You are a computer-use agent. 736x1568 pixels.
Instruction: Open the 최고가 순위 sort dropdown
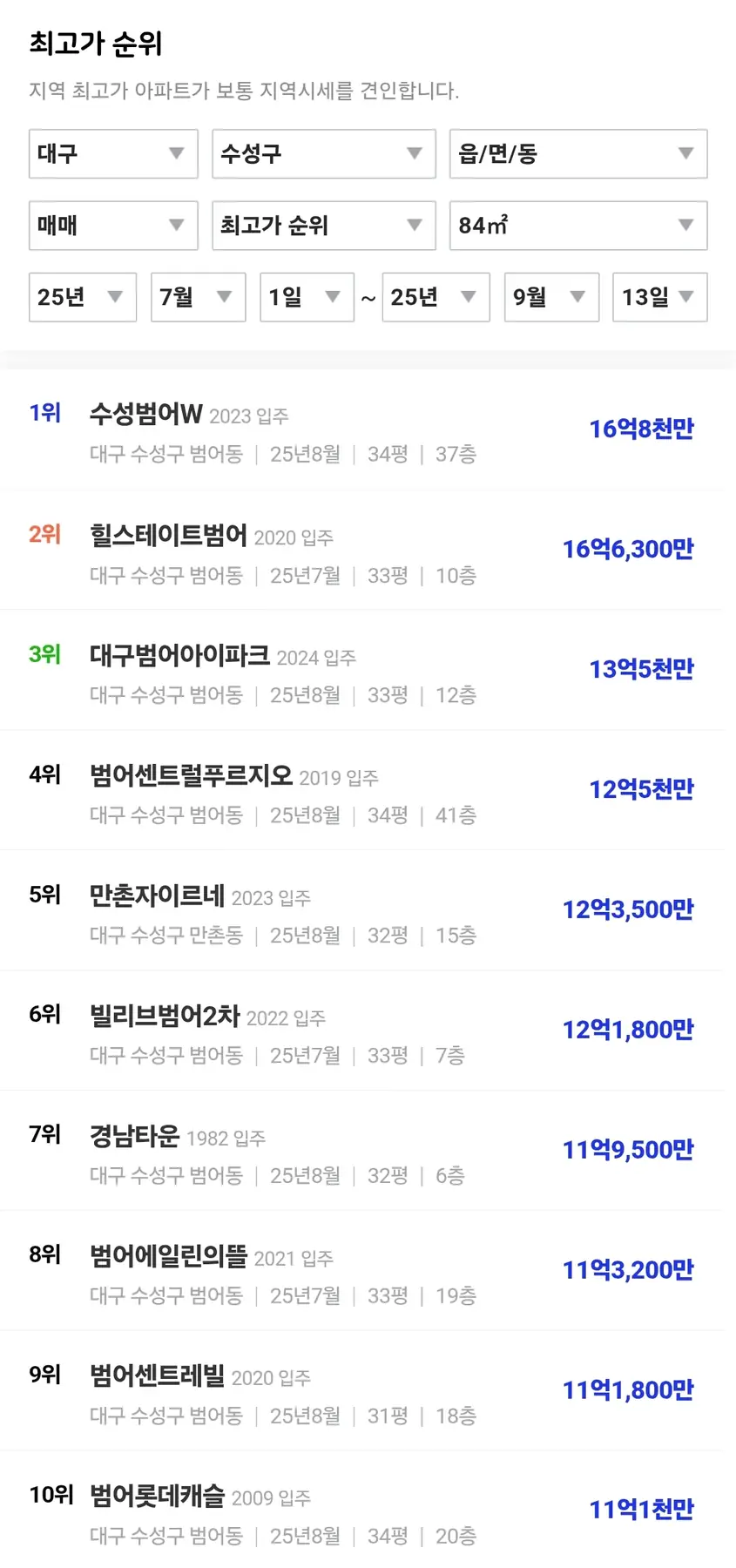click(323, 226)
